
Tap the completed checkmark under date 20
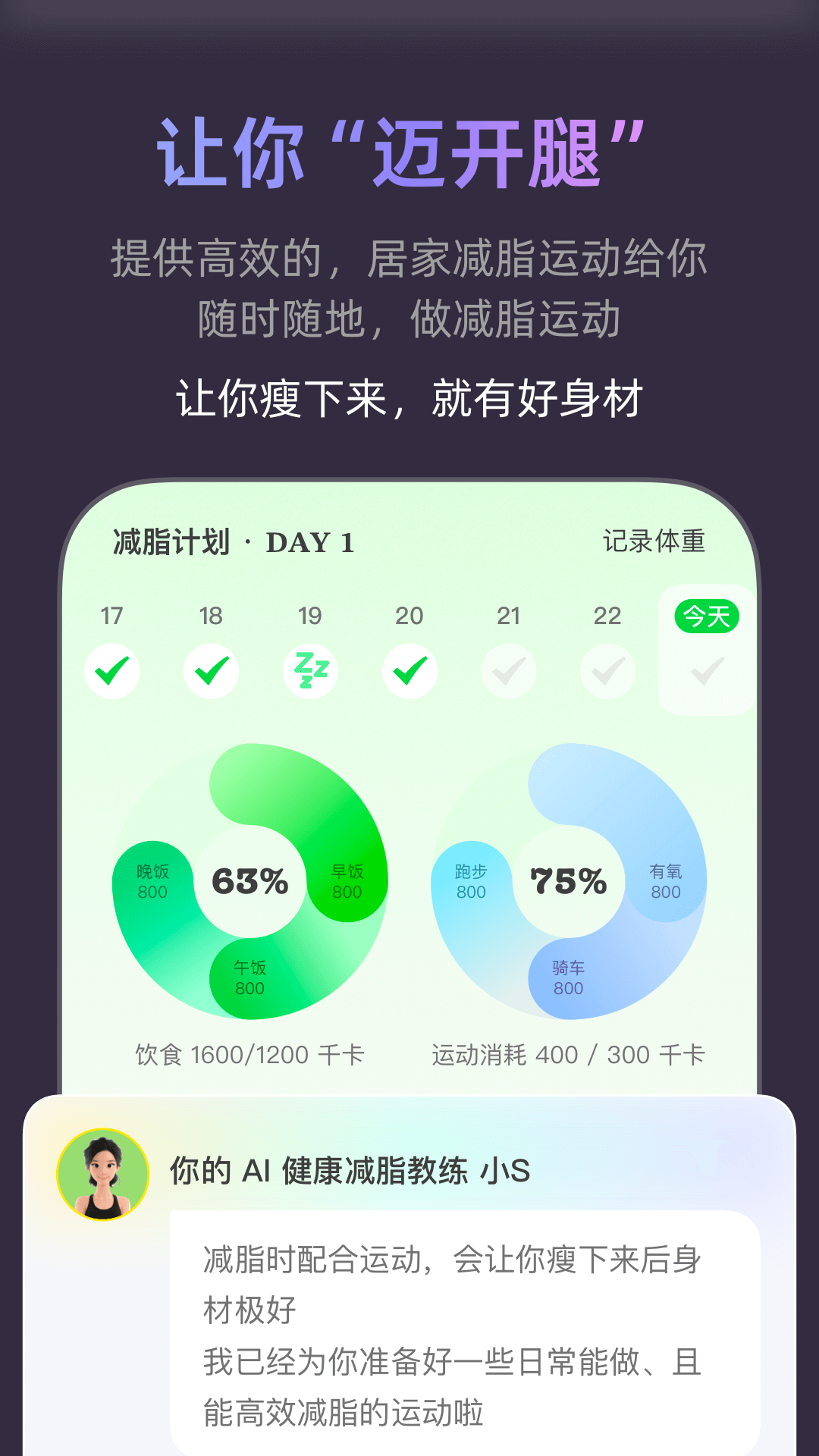410,670
